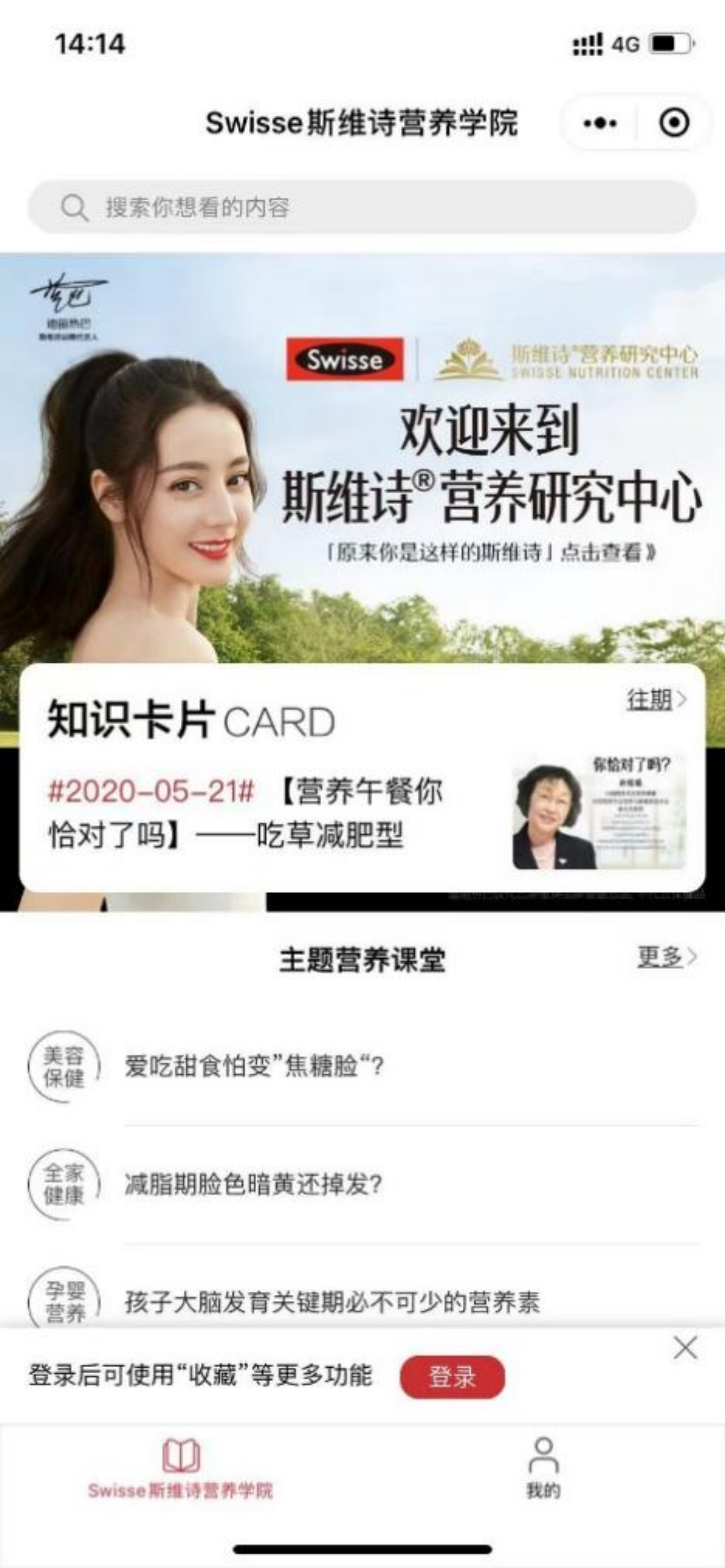Close the mini program via circle icon
Viewport: 725px width, 1568px height.
click(x=674, y=124)
